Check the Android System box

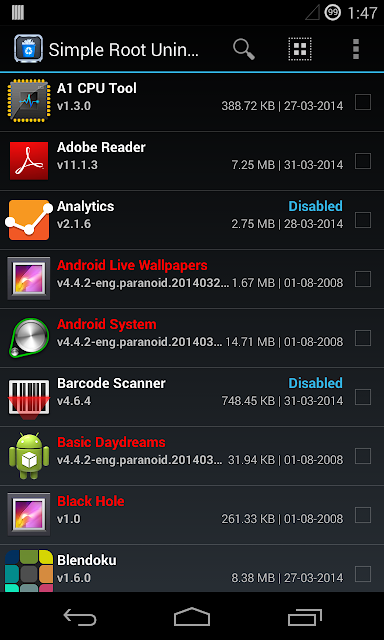pos(363,338)
